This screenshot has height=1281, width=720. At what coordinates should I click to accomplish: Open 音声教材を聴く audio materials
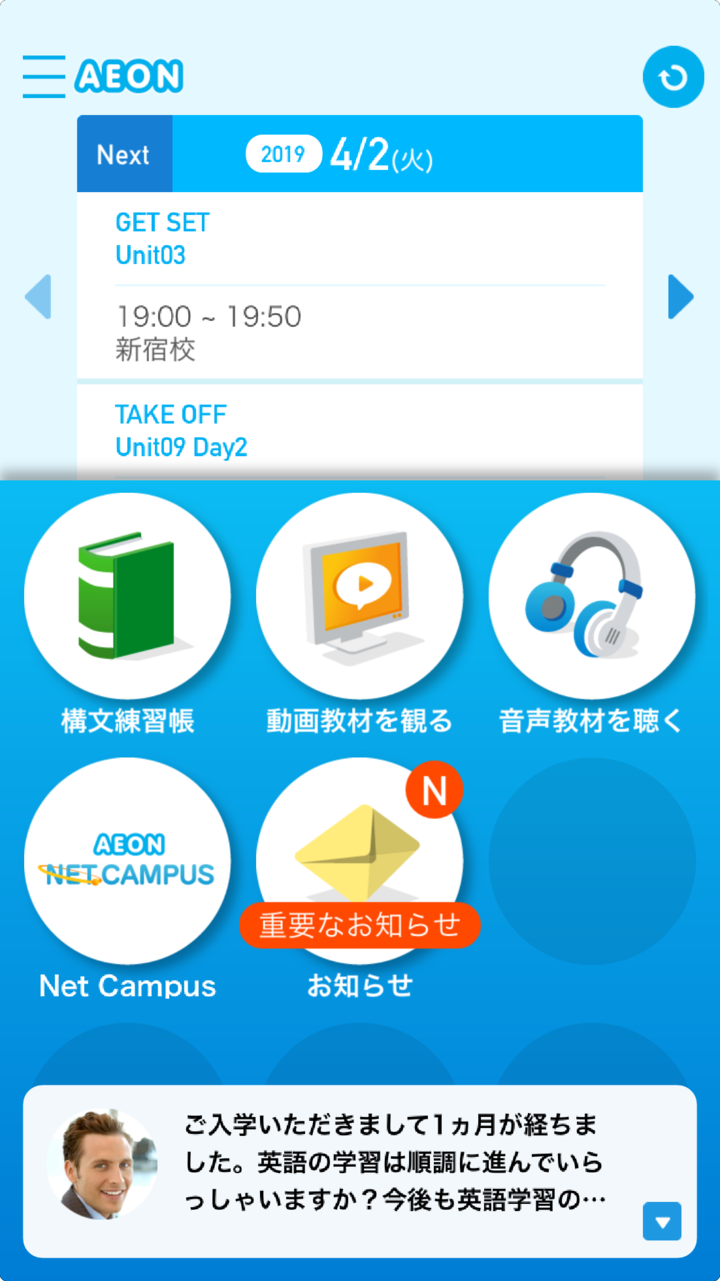(592, 597)
